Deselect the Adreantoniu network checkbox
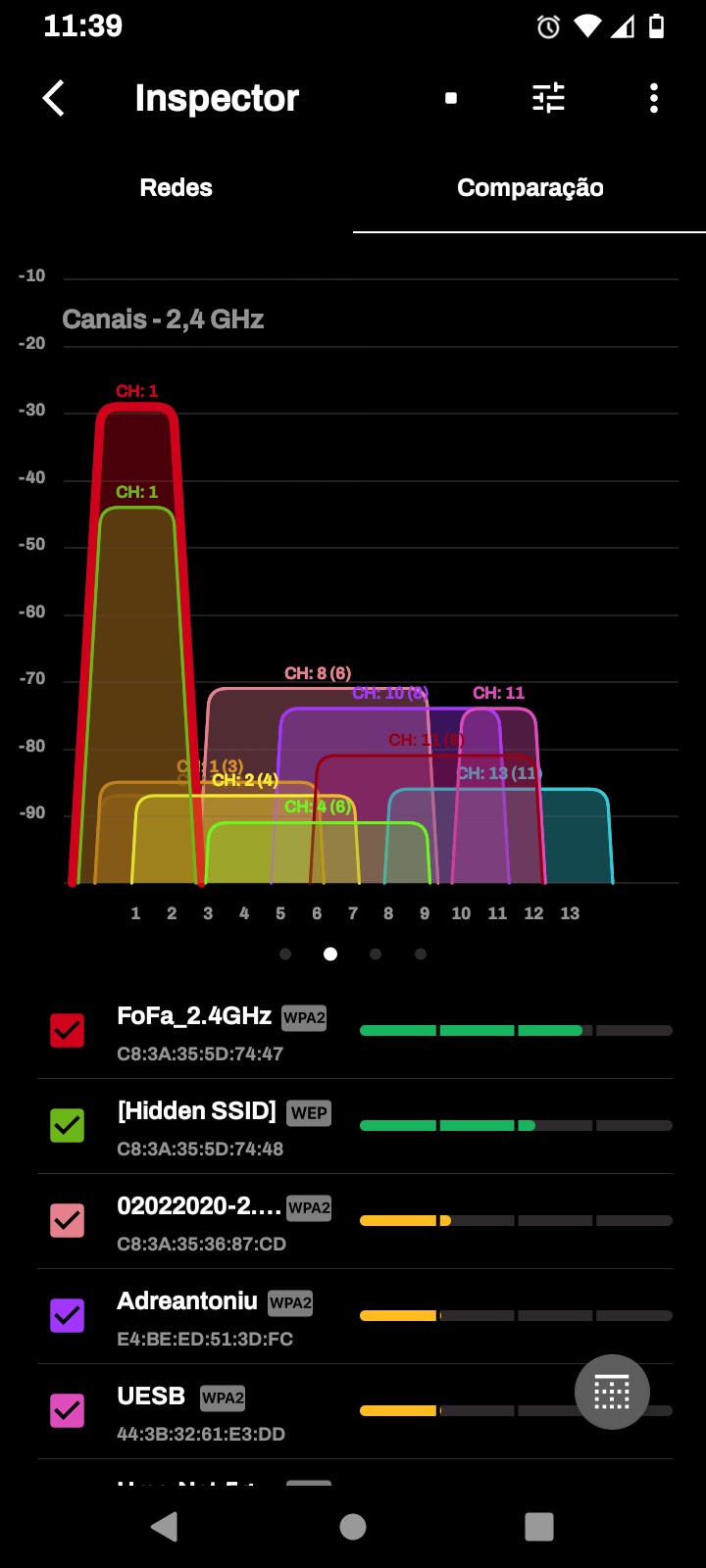This screenshot has height=1568, width=706. pos(68,1315)
